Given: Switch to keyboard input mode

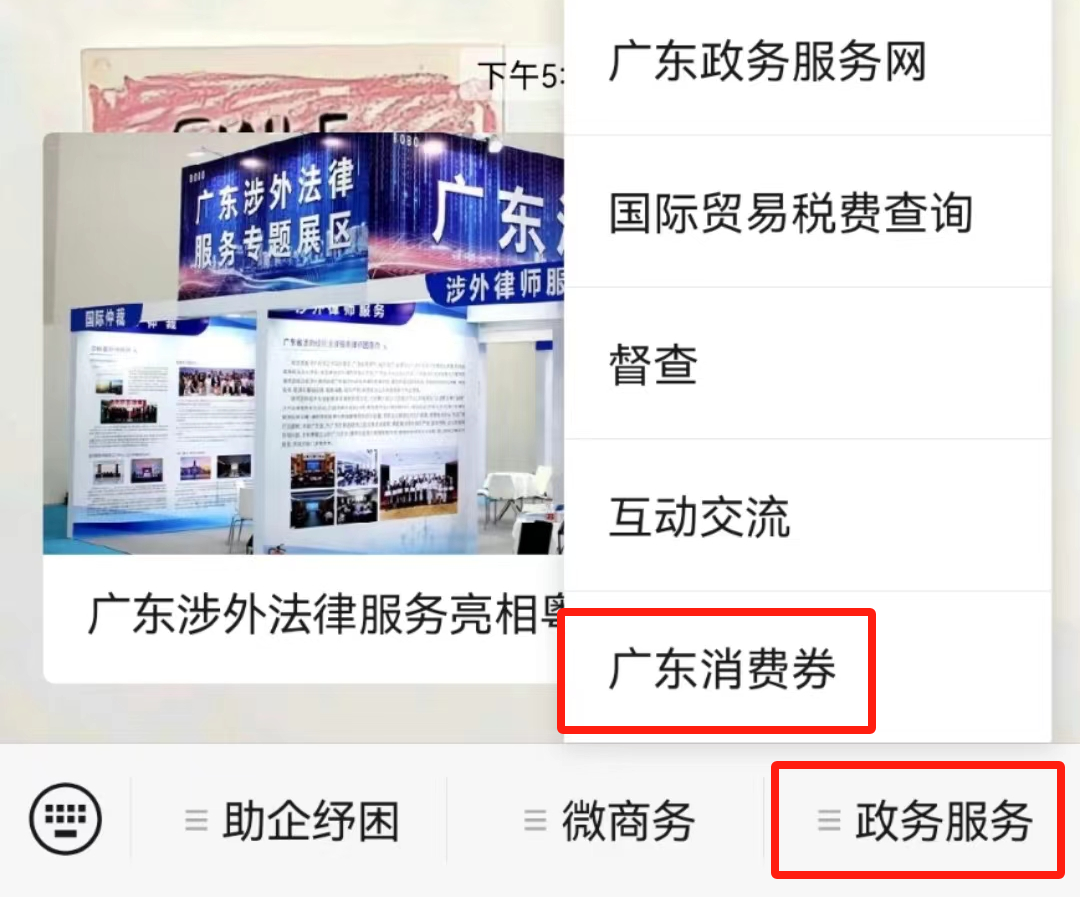Looking at the screenshot, I should coord(66,821).
